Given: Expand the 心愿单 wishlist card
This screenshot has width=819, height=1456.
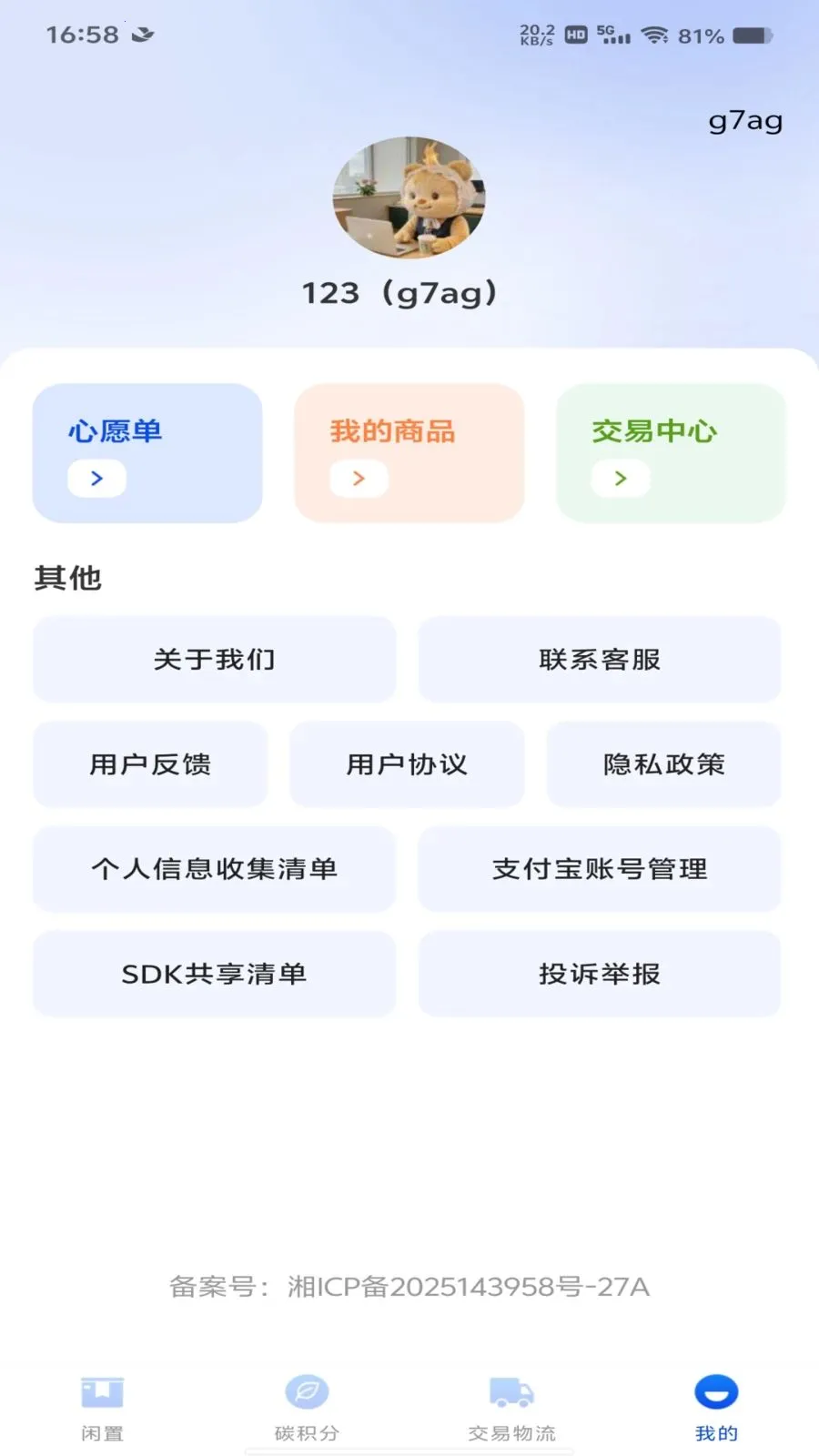Looking at the screenshot, I should (147, 452).
